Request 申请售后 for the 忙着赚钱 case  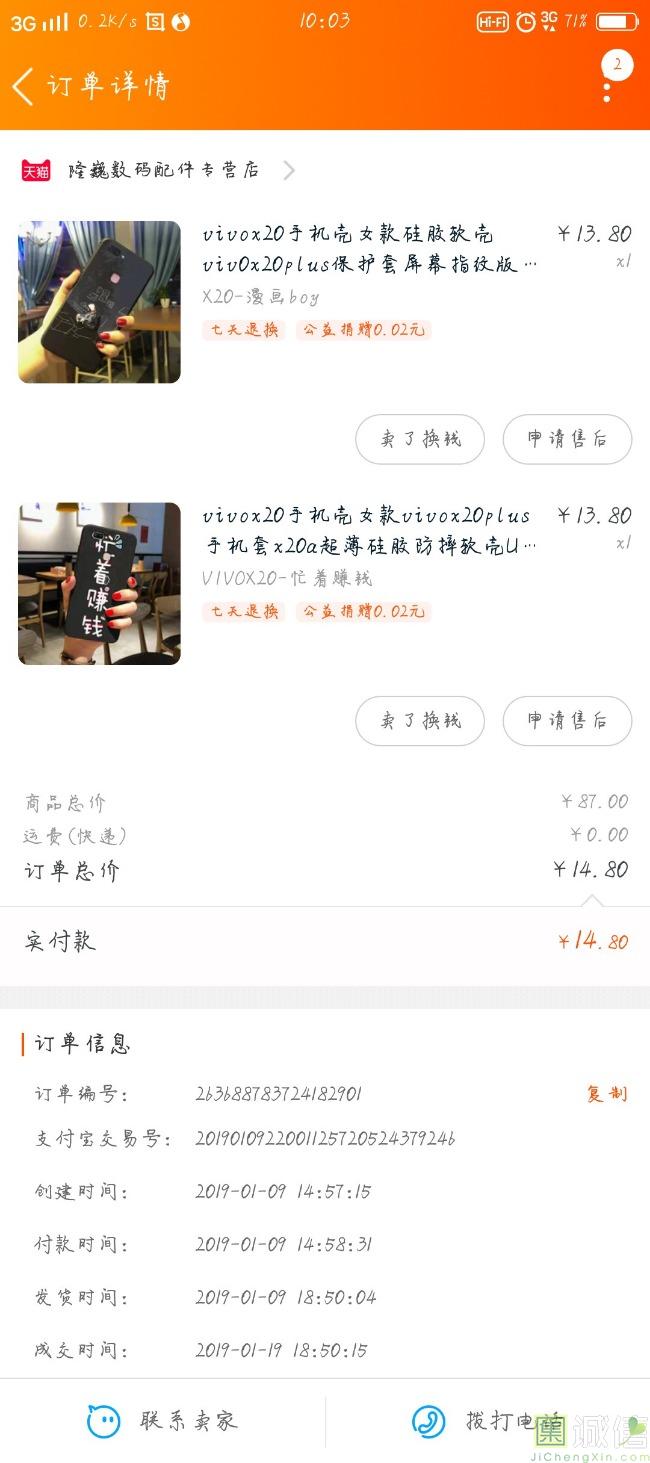coord(567,721)
